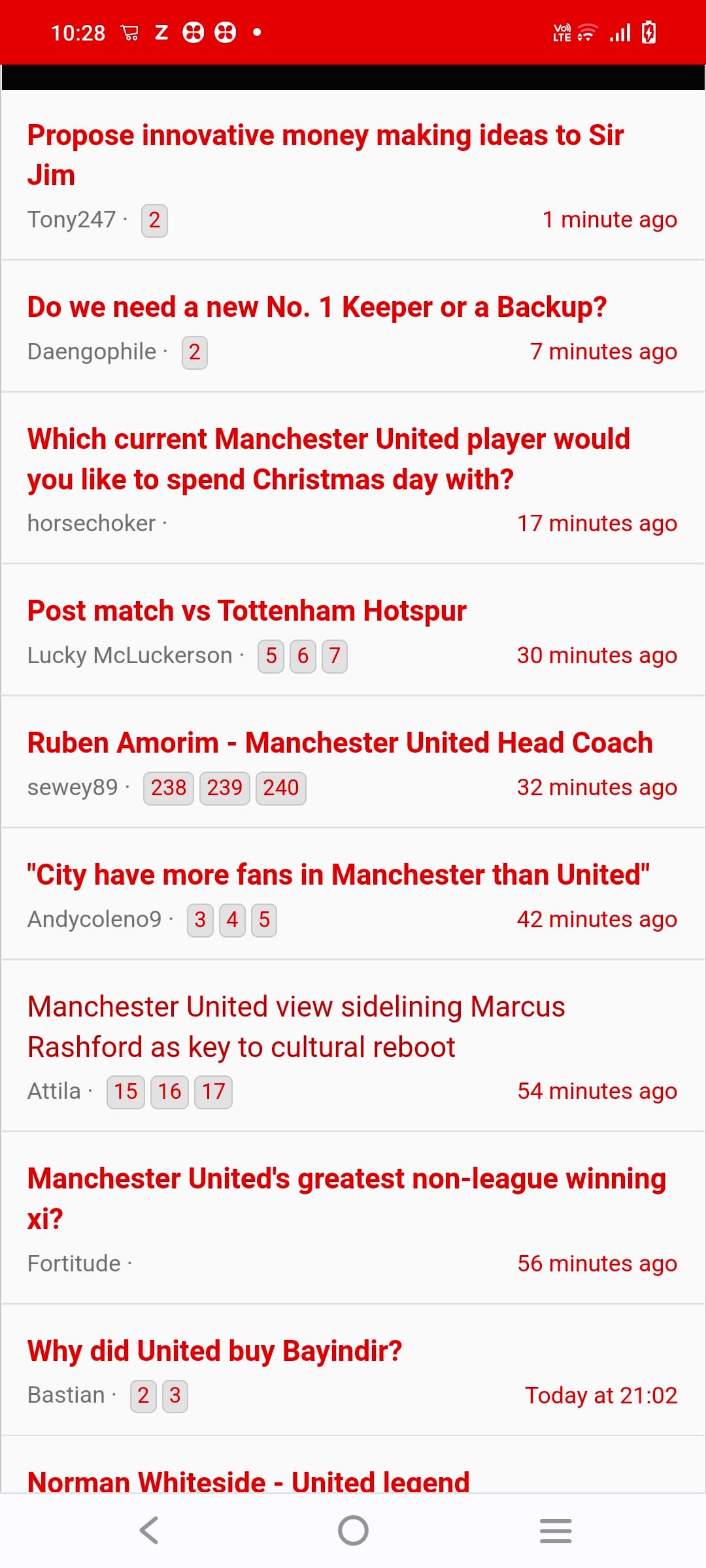Tap the system home button
This screenshot has height=1568, width=706.
pyautogui.click(x=353, y=1530)
